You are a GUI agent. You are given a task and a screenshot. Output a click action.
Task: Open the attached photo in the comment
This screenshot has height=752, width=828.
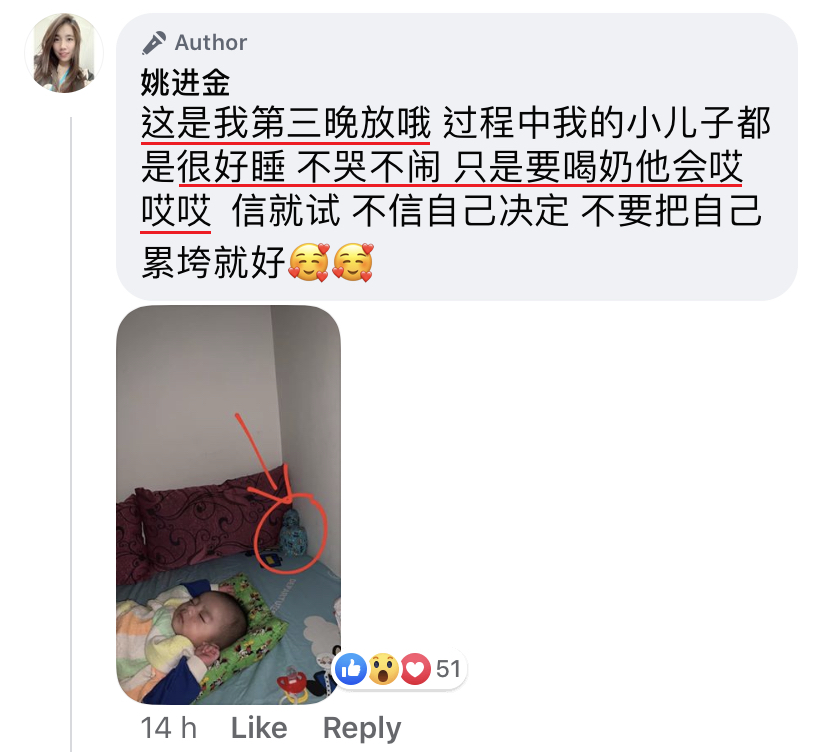pos(228,505)
